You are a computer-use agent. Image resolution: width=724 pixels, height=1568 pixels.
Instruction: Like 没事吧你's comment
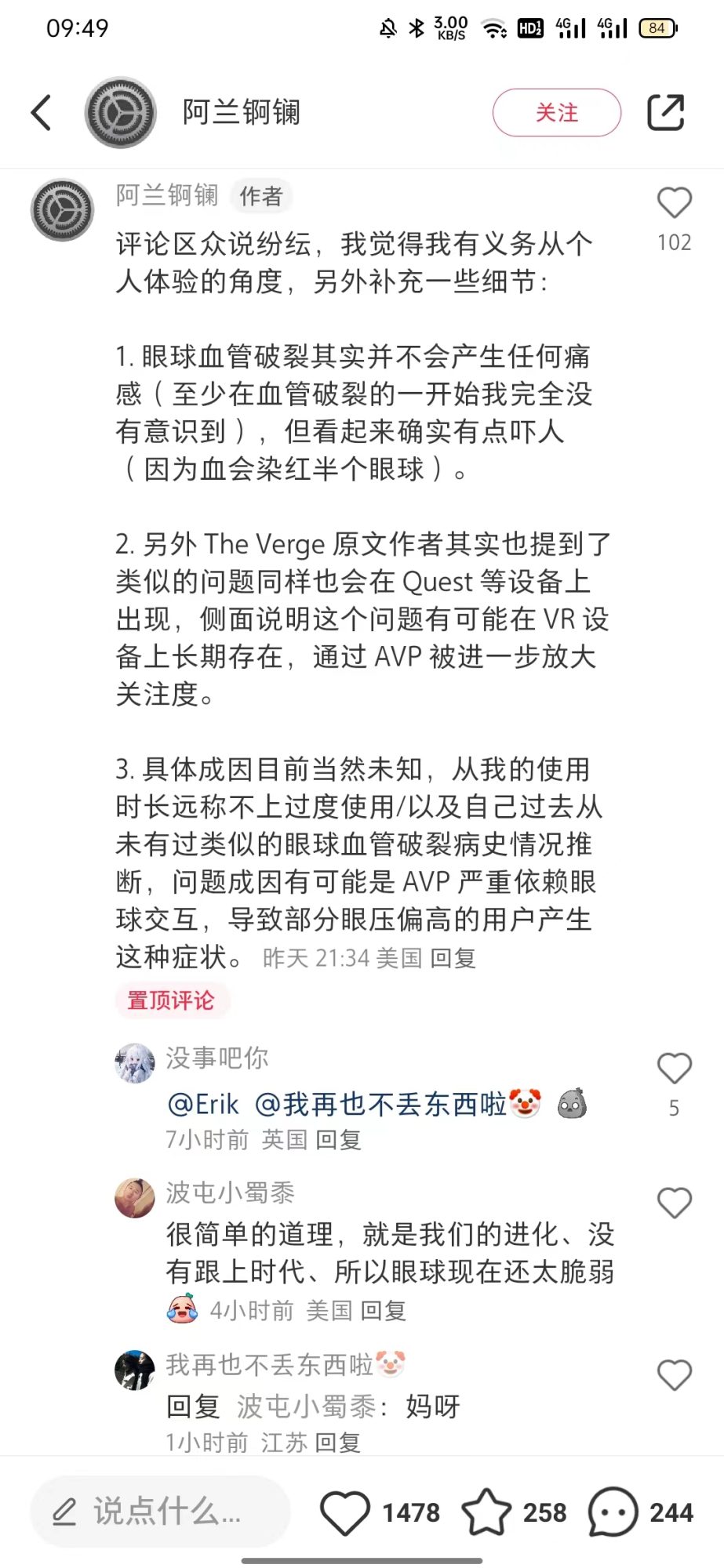click(x=674, y=1069)
